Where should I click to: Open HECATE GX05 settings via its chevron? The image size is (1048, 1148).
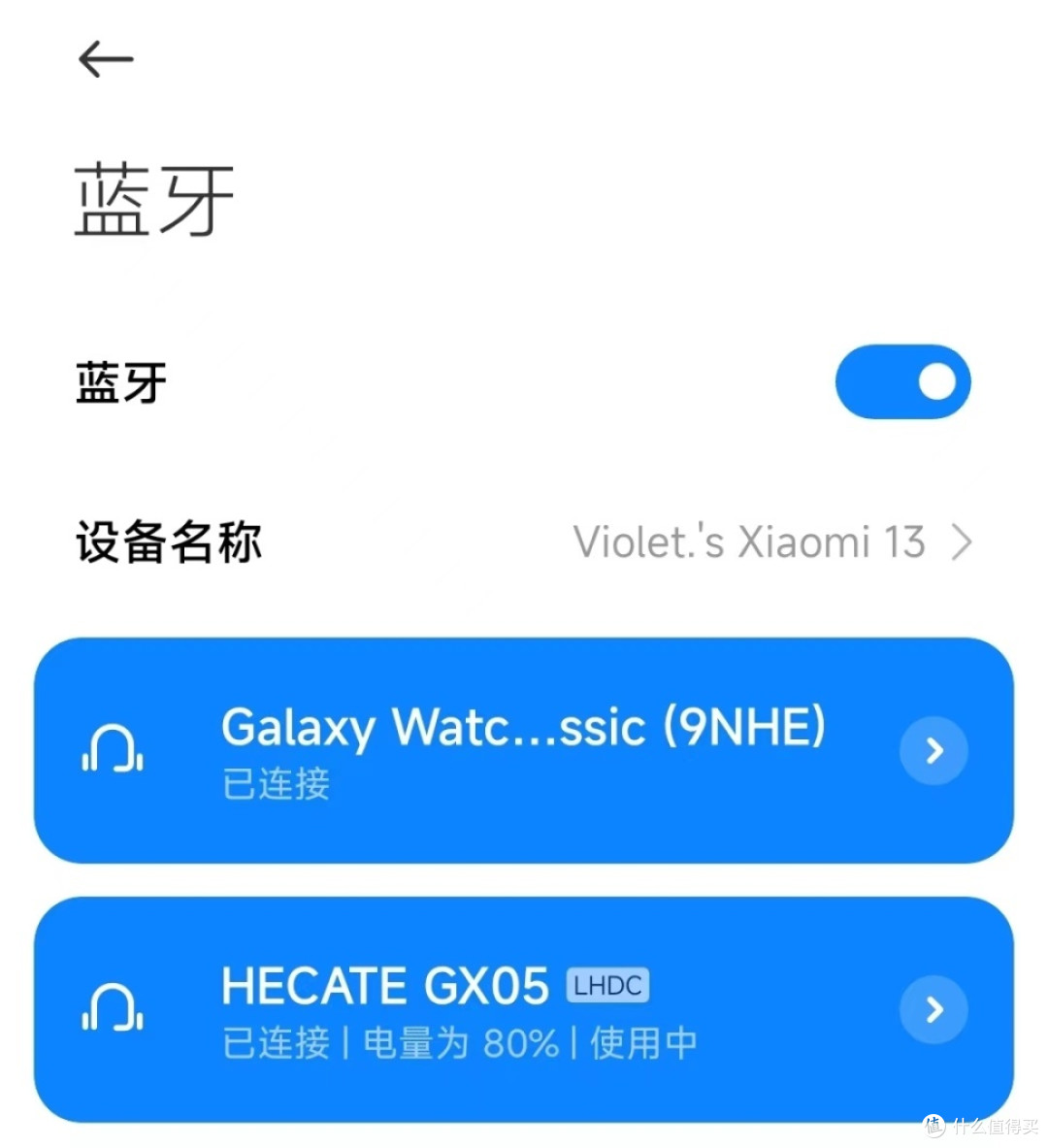(x=933, y=1009)
